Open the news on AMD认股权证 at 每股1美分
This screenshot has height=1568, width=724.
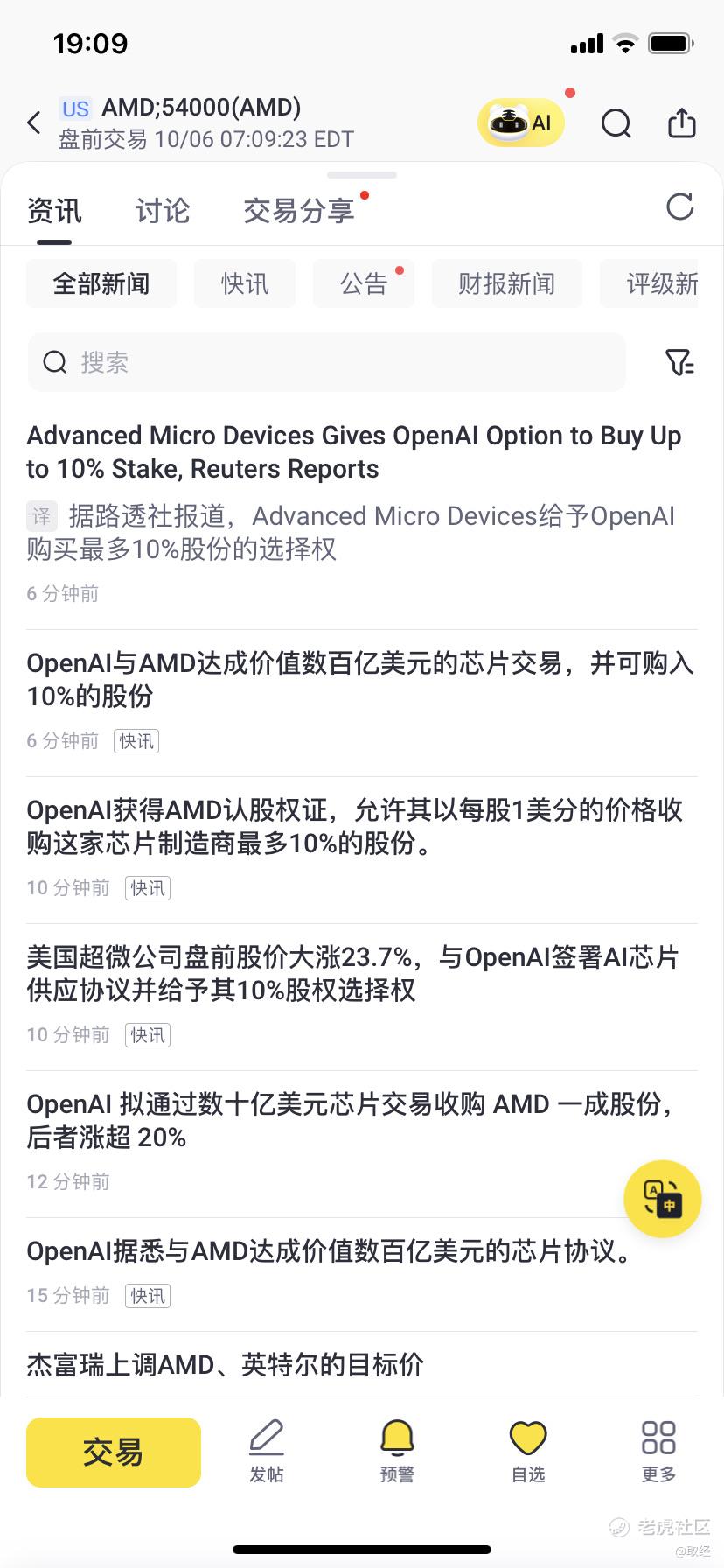pos(354,826)
